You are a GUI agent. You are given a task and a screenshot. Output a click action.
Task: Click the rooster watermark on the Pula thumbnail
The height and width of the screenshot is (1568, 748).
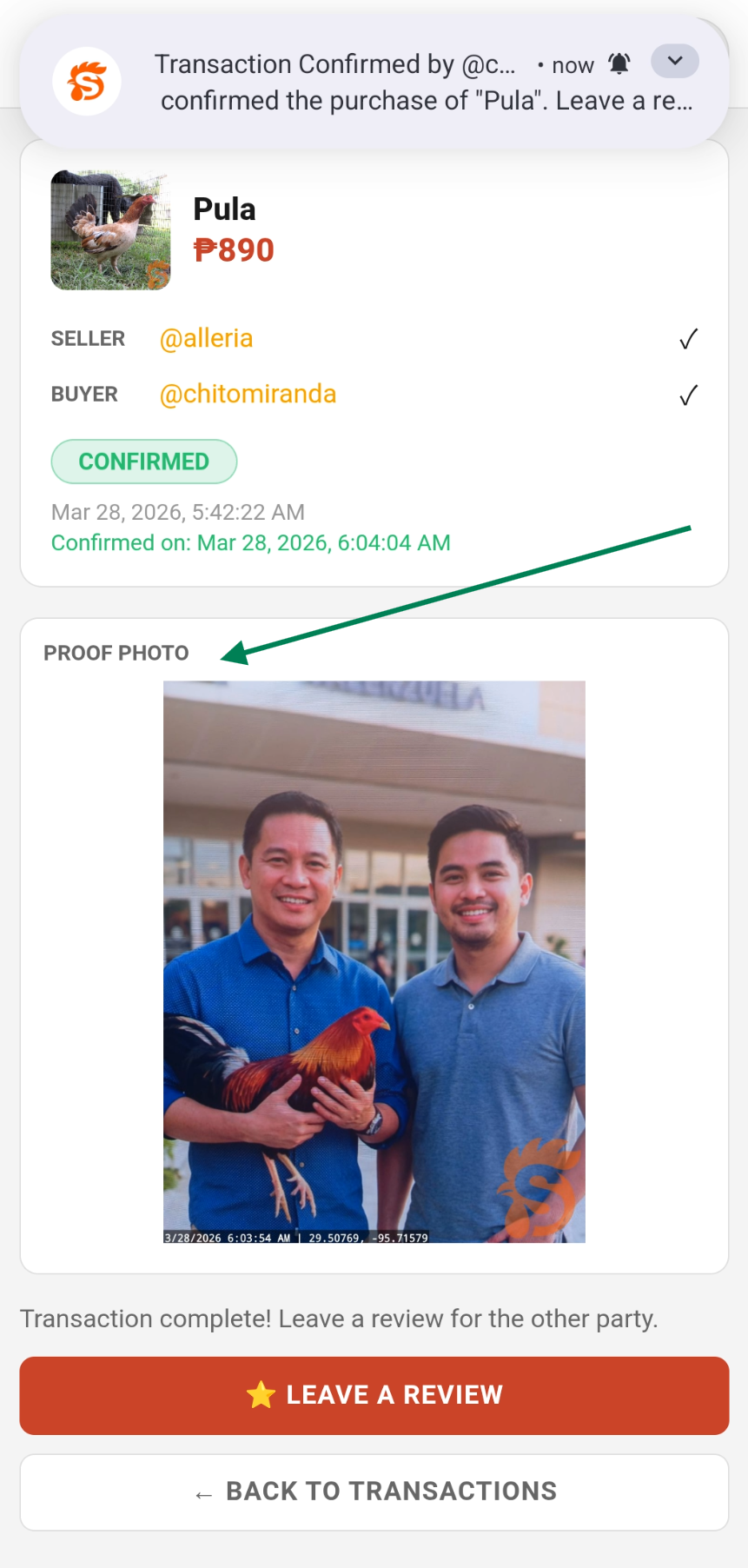click(157, 274)
